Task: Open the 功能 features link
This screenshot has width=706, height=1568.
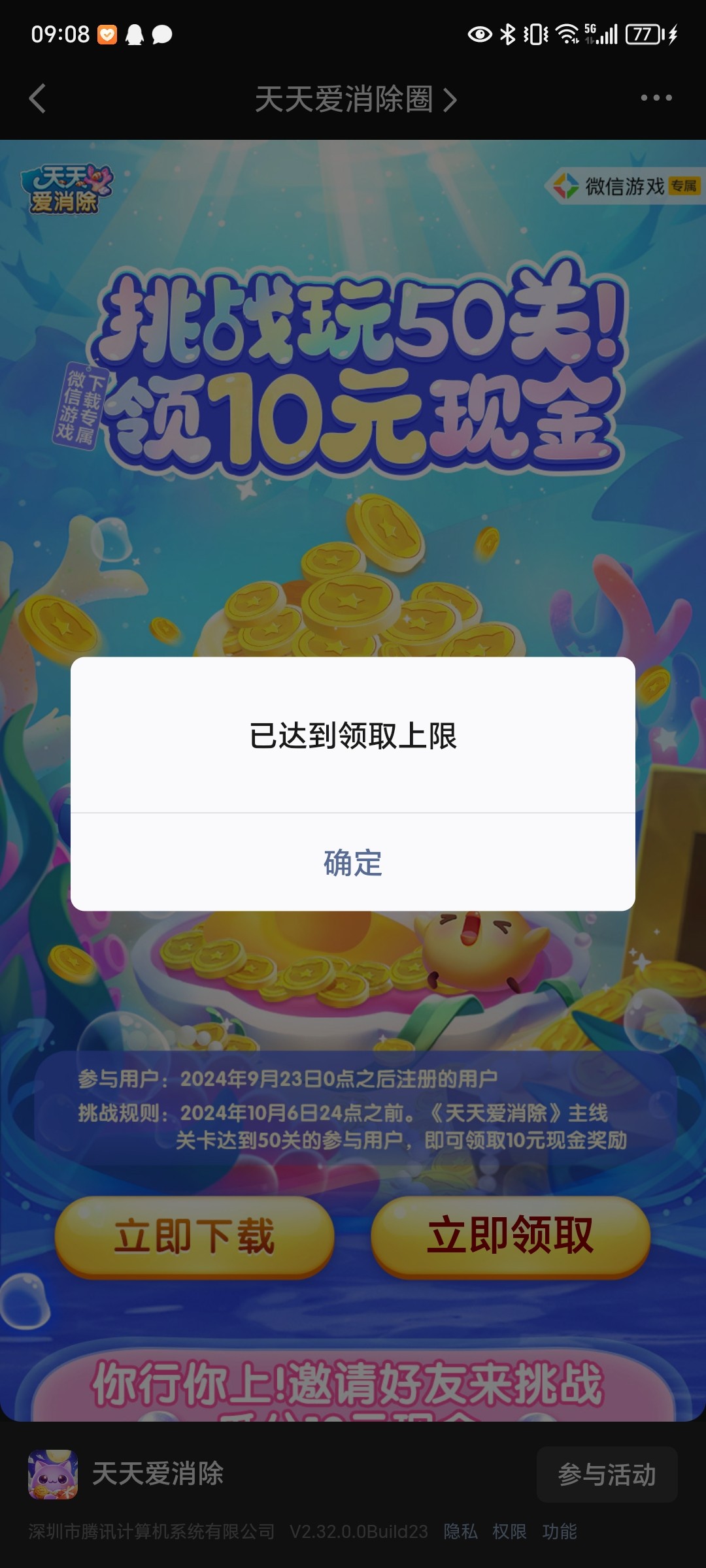Action: [x=559, y=1531]
